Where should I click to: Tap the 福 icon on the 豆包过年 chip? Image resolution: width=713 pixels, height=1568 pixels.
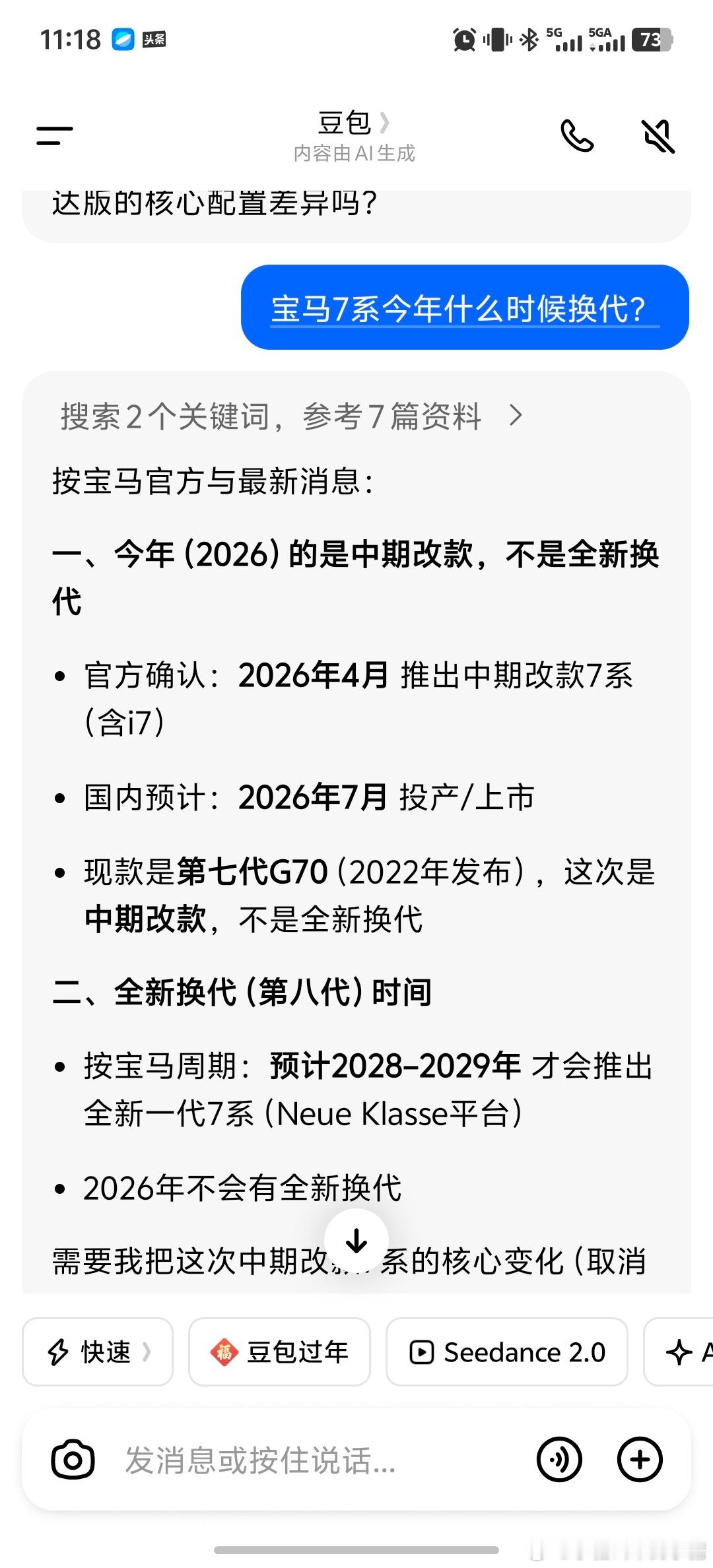[x=226, y=1351]
